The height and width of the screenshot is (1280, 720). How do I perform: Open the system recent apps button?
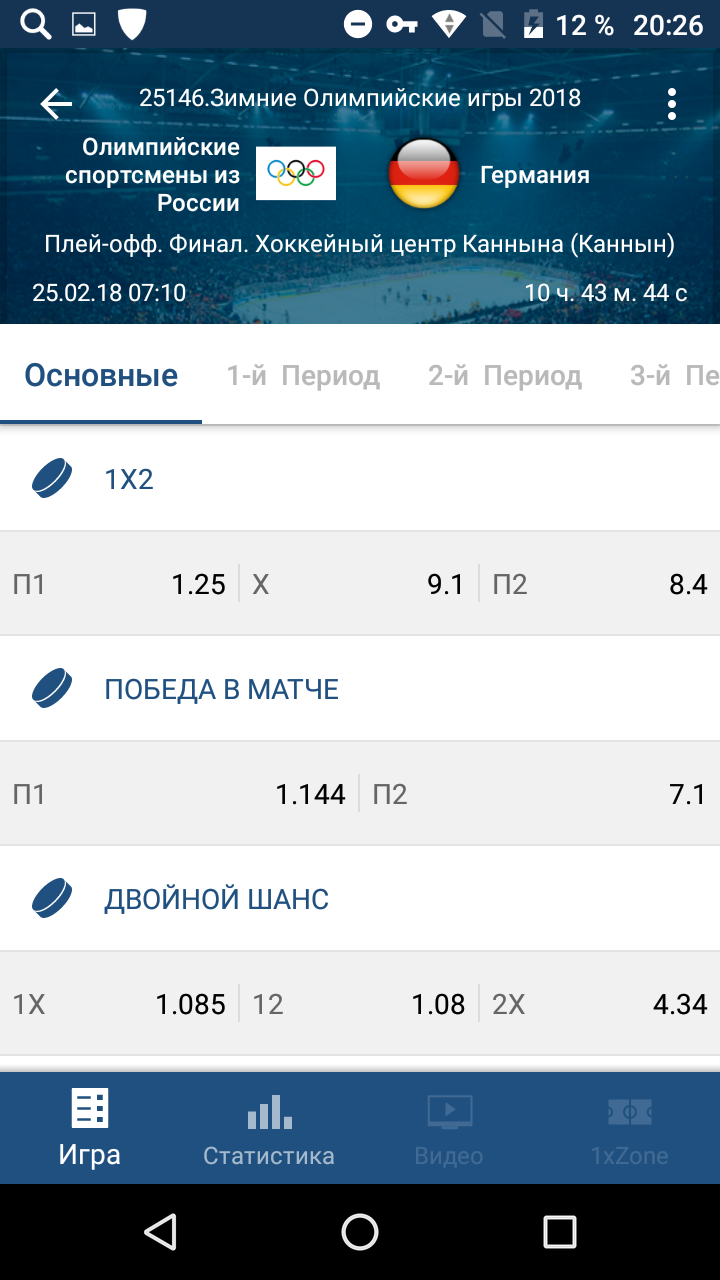click(560, 1232)
